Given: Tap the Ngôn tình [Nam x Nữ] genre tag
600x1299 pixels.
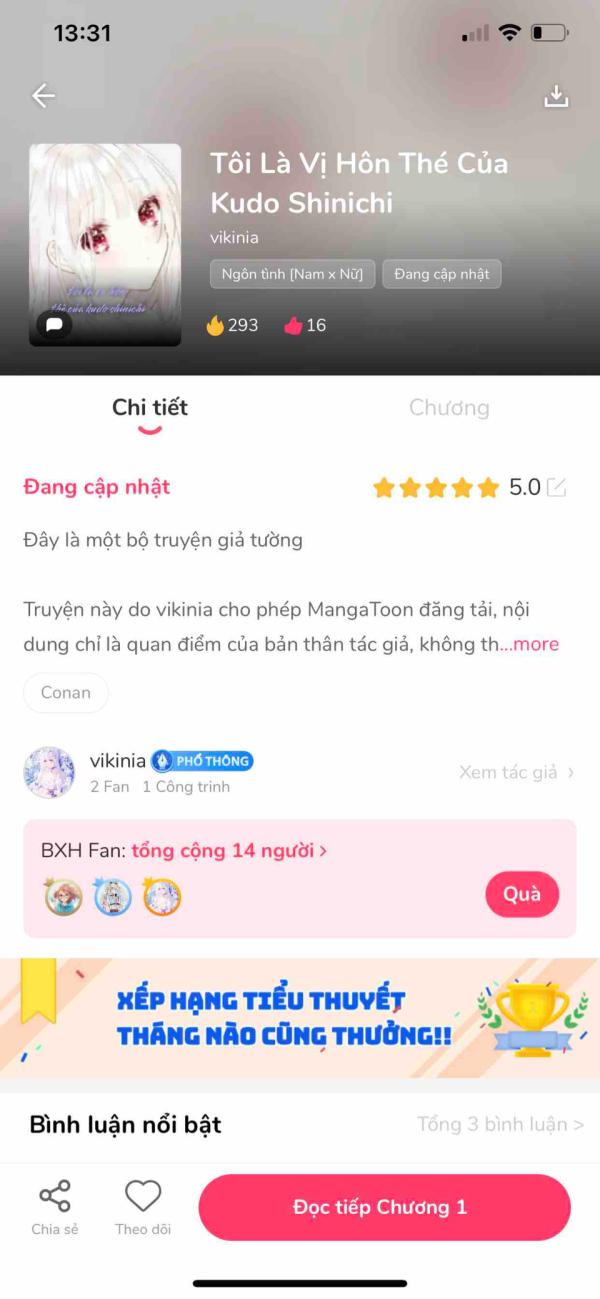Looking at the screenshot, I should (292, 274).
